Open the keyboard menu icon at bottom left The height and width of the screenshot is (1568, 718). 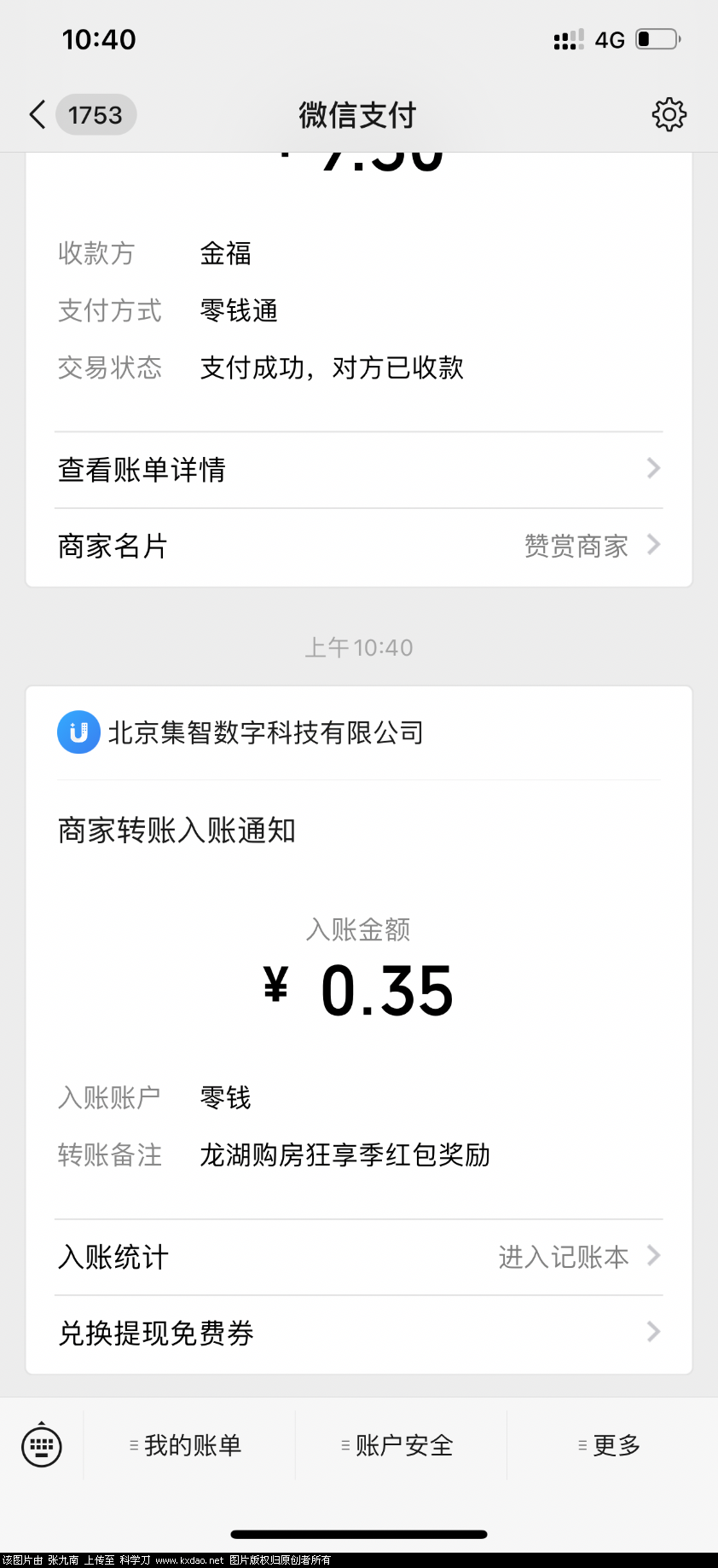click(41, 1444)
